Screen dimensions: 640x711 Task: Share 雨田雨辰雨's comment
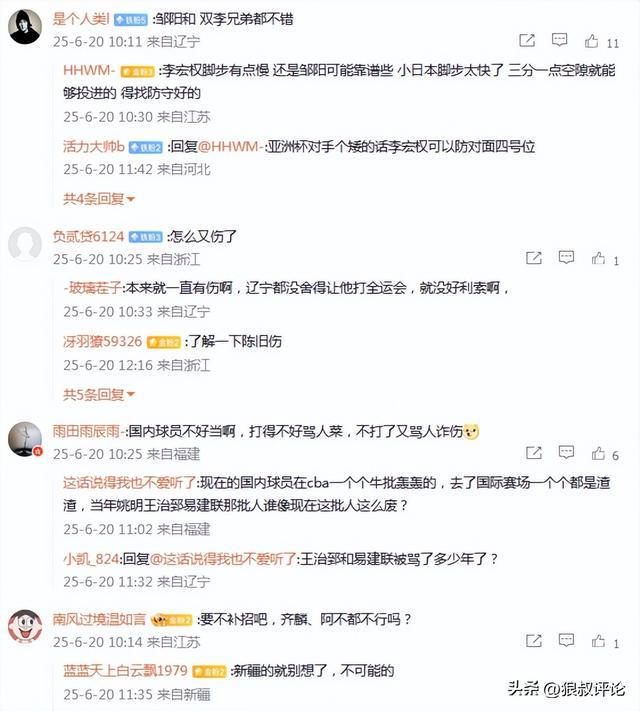pyautogui.click(x=527, y=454)
